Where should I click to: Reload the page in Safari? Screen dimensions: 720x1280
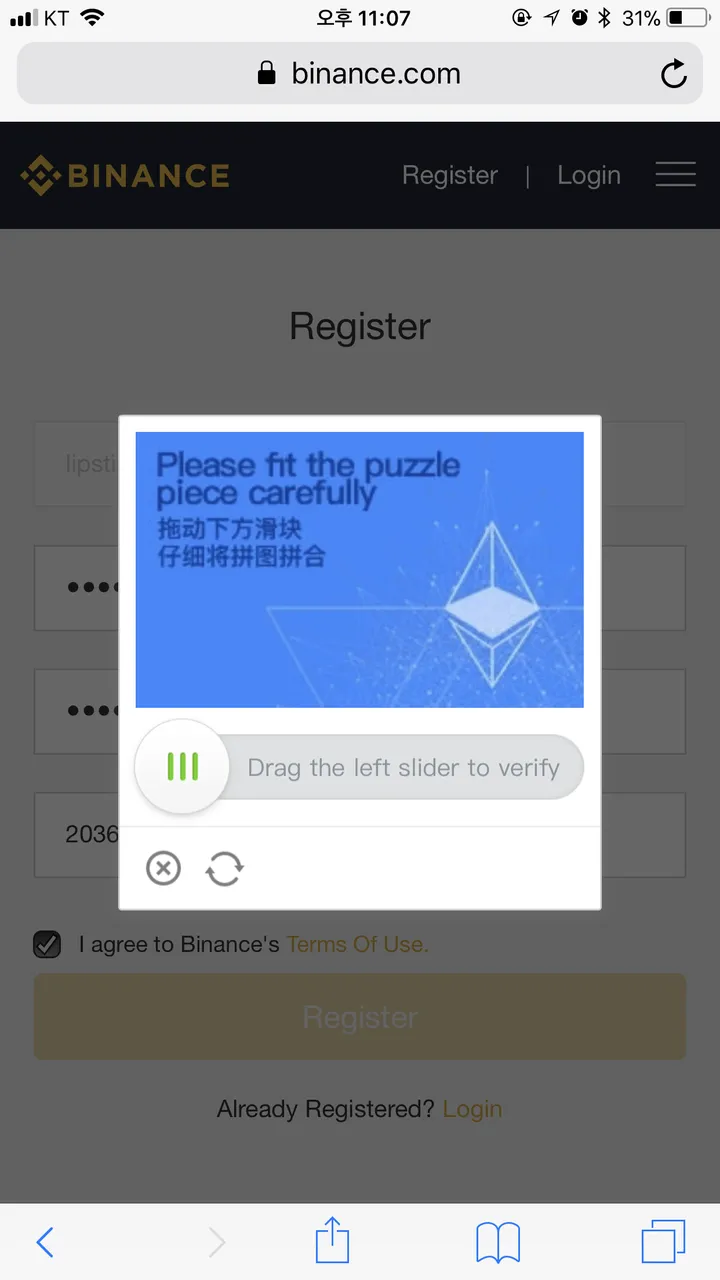pos(674,74)
